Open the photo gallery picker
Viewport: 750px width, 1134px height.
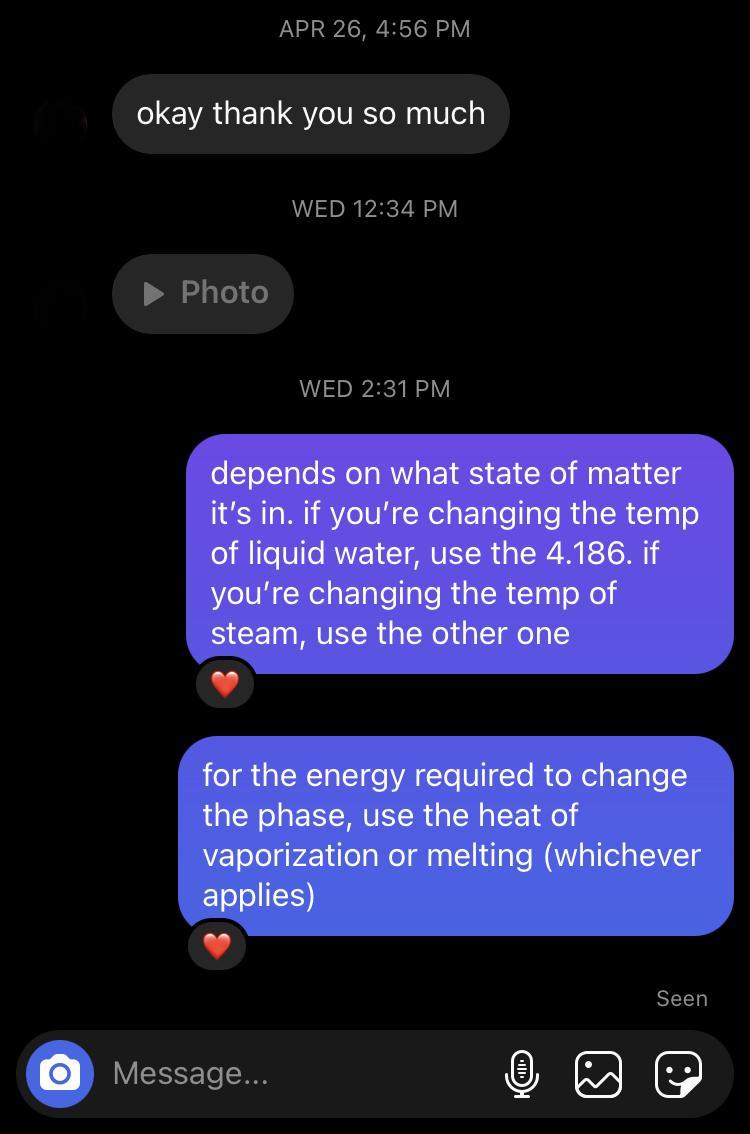pos(599,1074)
